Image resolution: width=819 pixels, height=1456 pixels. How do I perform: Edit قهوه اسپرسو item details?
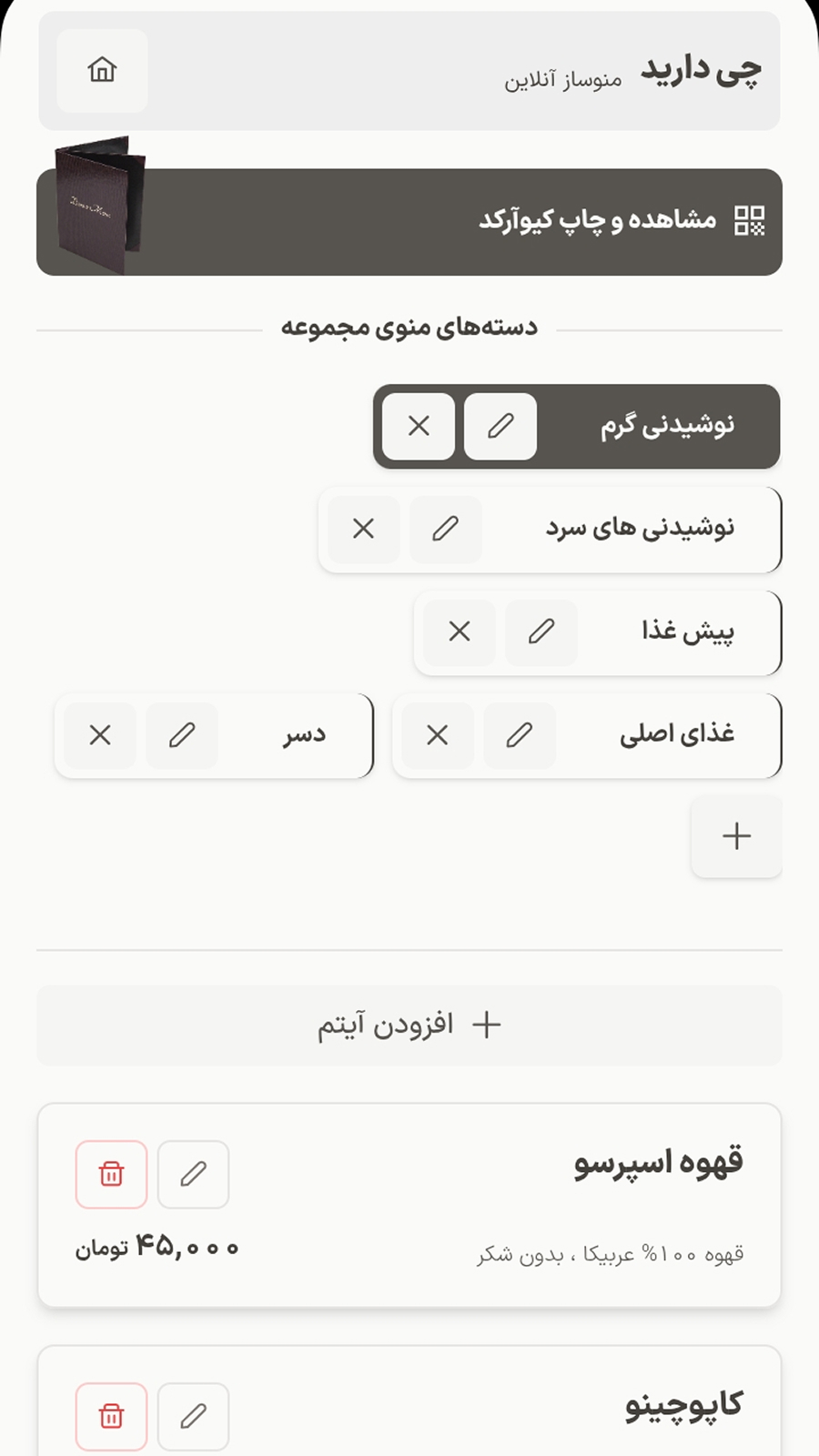coord(193,1175)
